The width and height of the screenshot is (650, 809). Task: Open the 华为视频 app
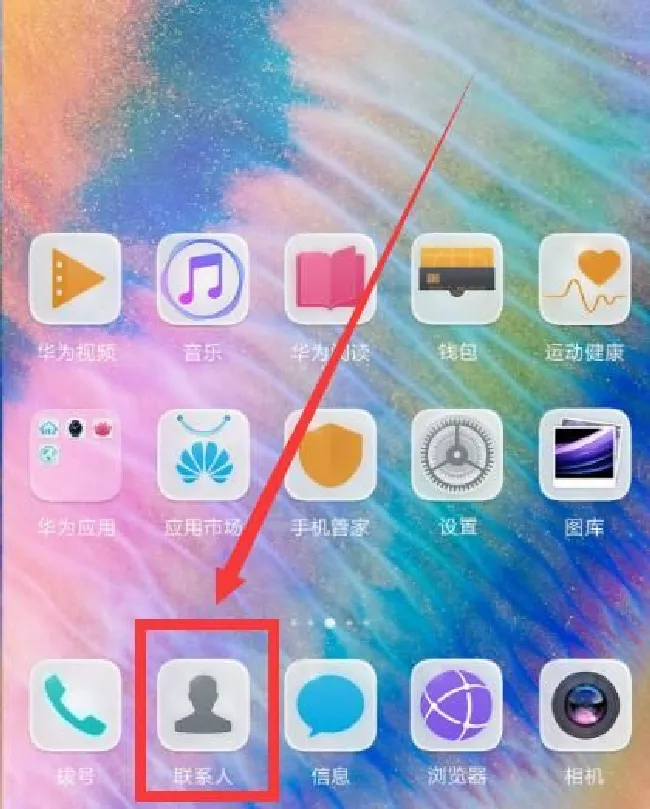tap(75, 281)
